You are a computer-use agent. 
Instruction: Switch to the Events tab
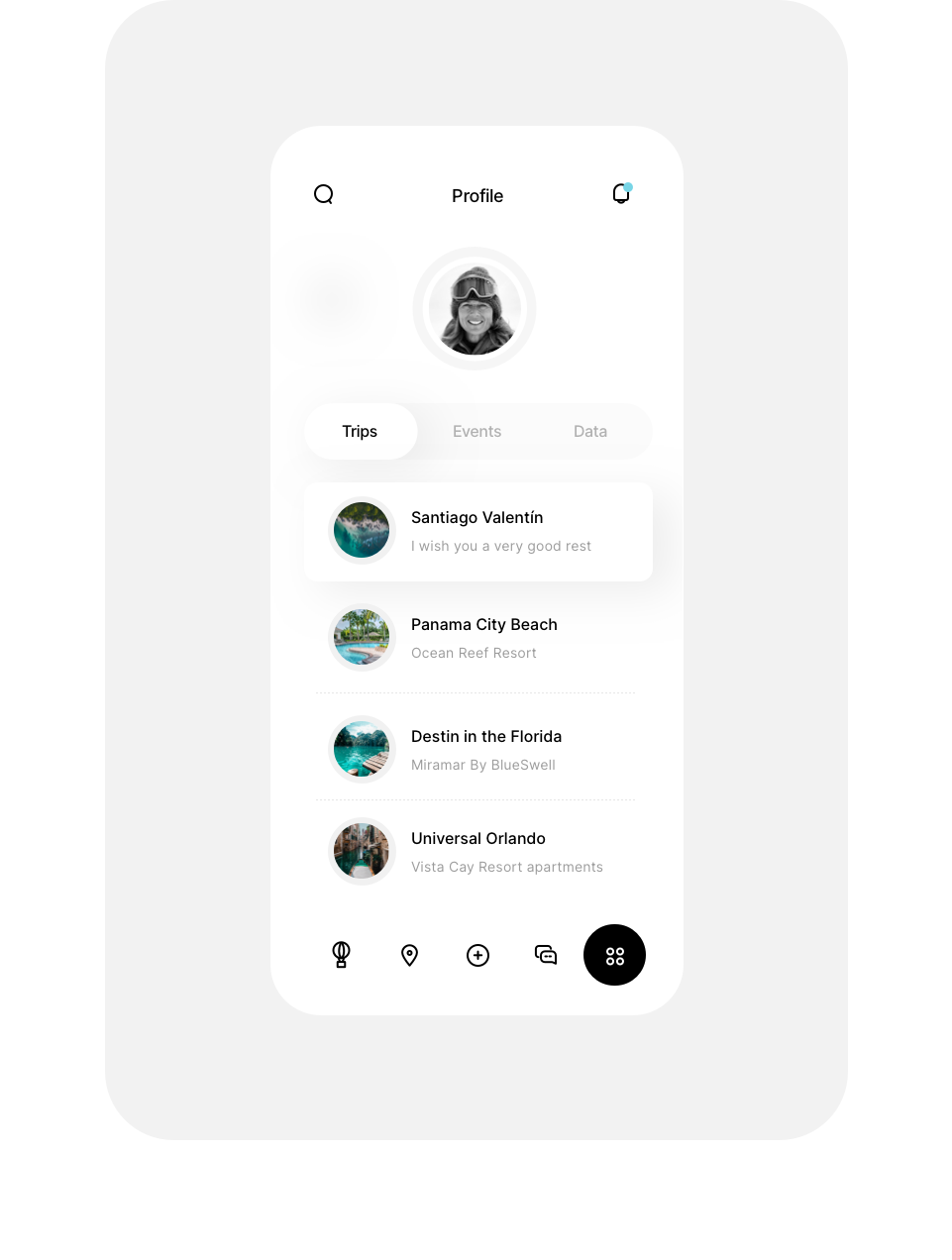[x=476, y=431]
